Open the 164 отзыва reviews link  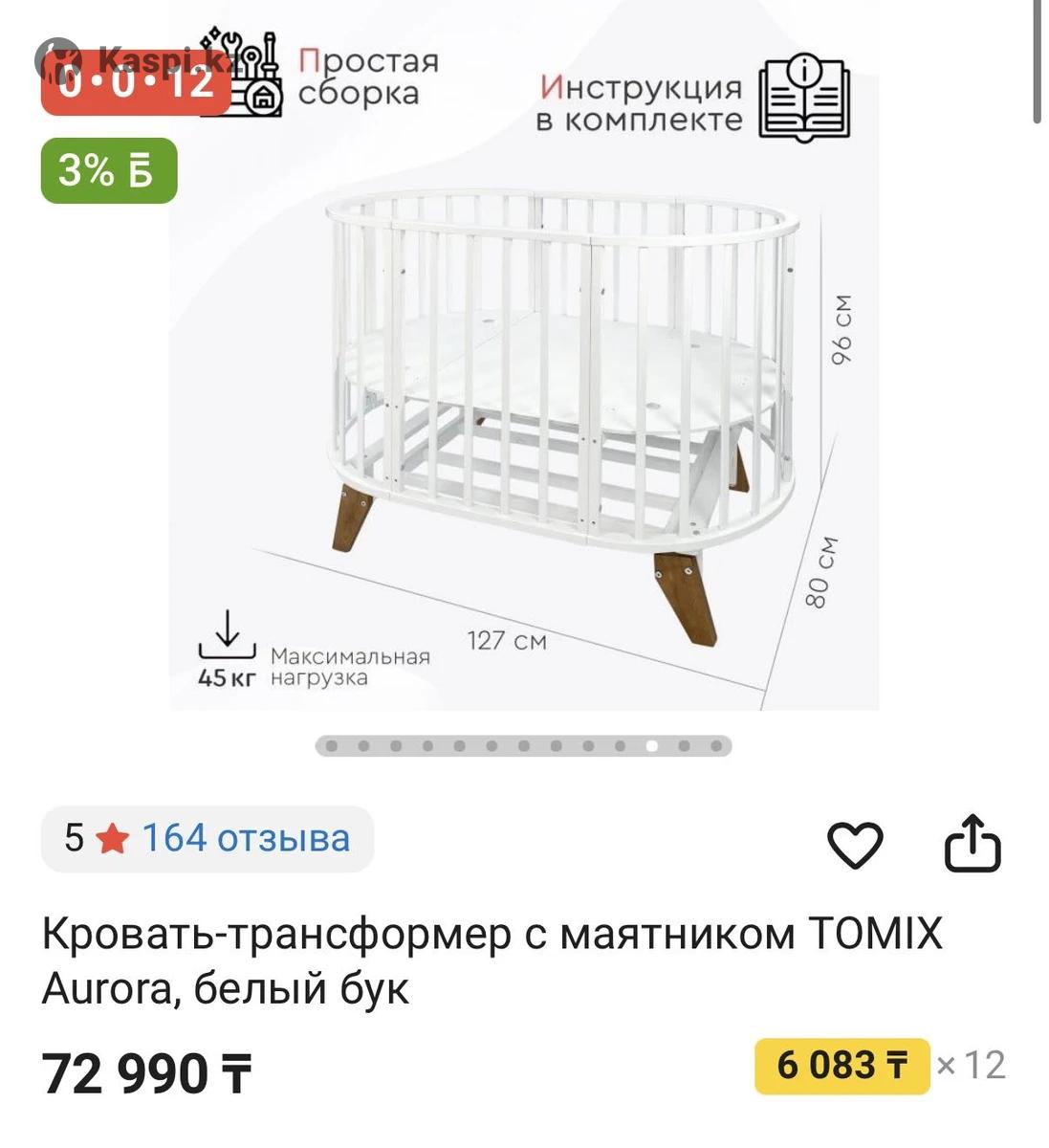pyautogui.click(x=246, y=839)
